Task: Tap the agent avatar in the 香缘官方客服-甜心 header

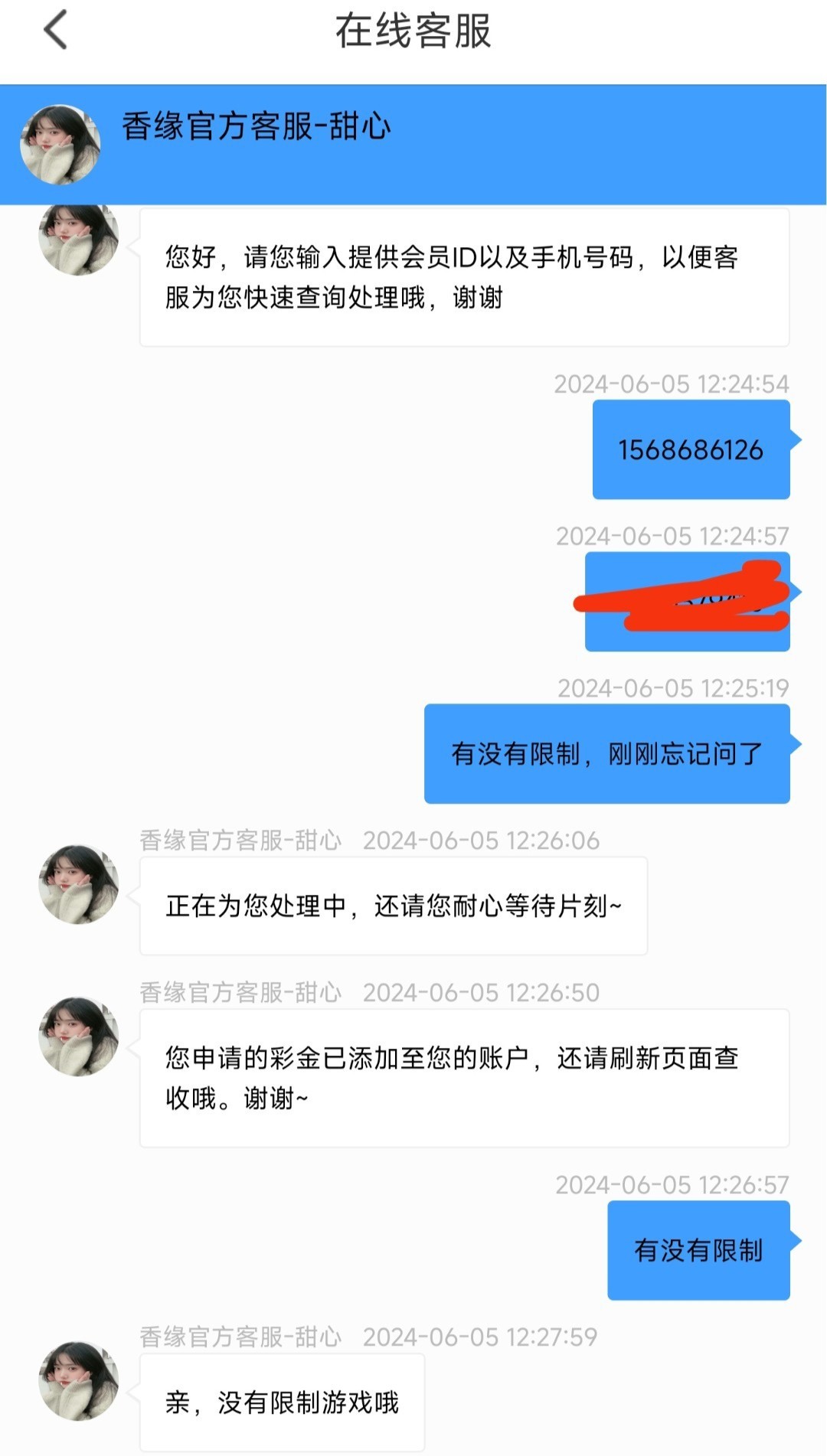Action: click(x=60, y=145)
